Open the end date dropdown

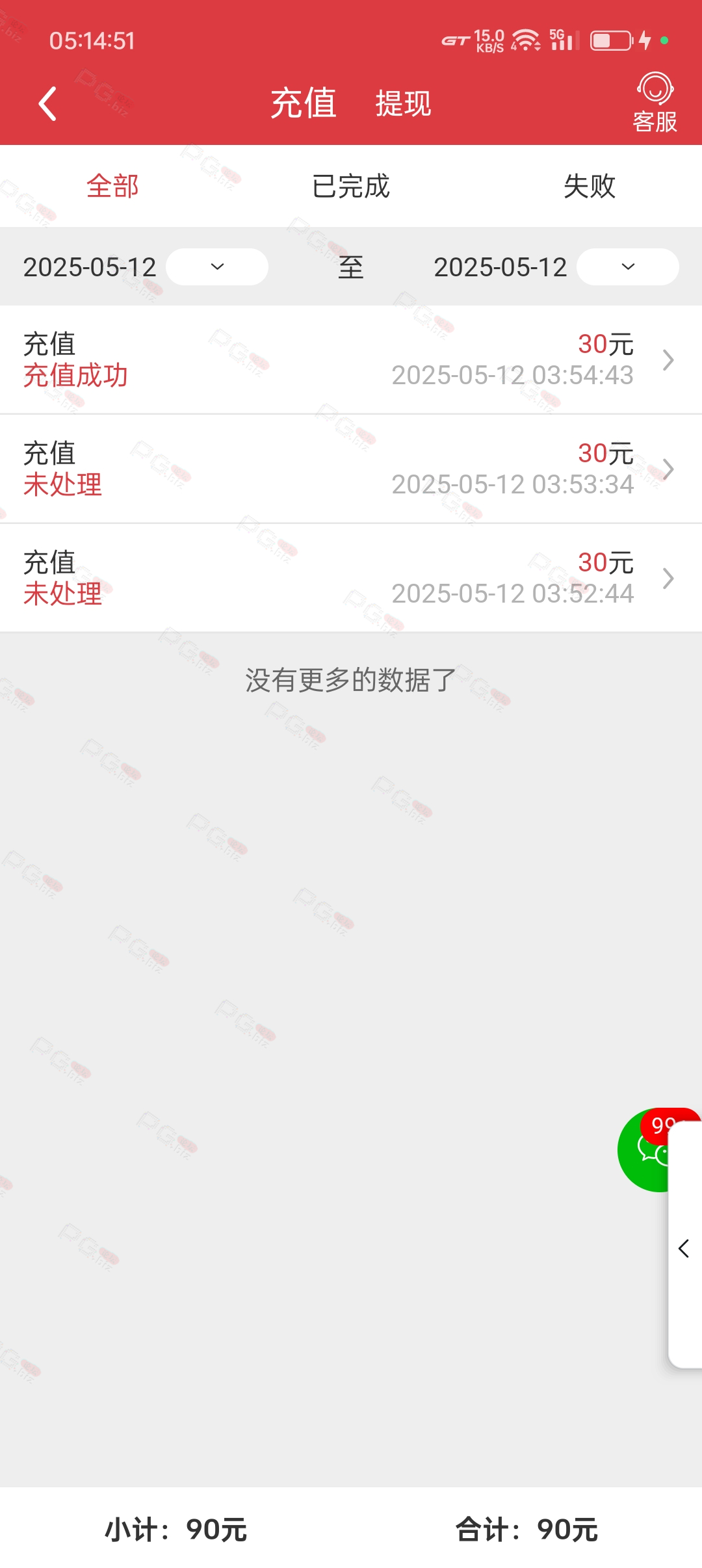[x=628, y=267]
